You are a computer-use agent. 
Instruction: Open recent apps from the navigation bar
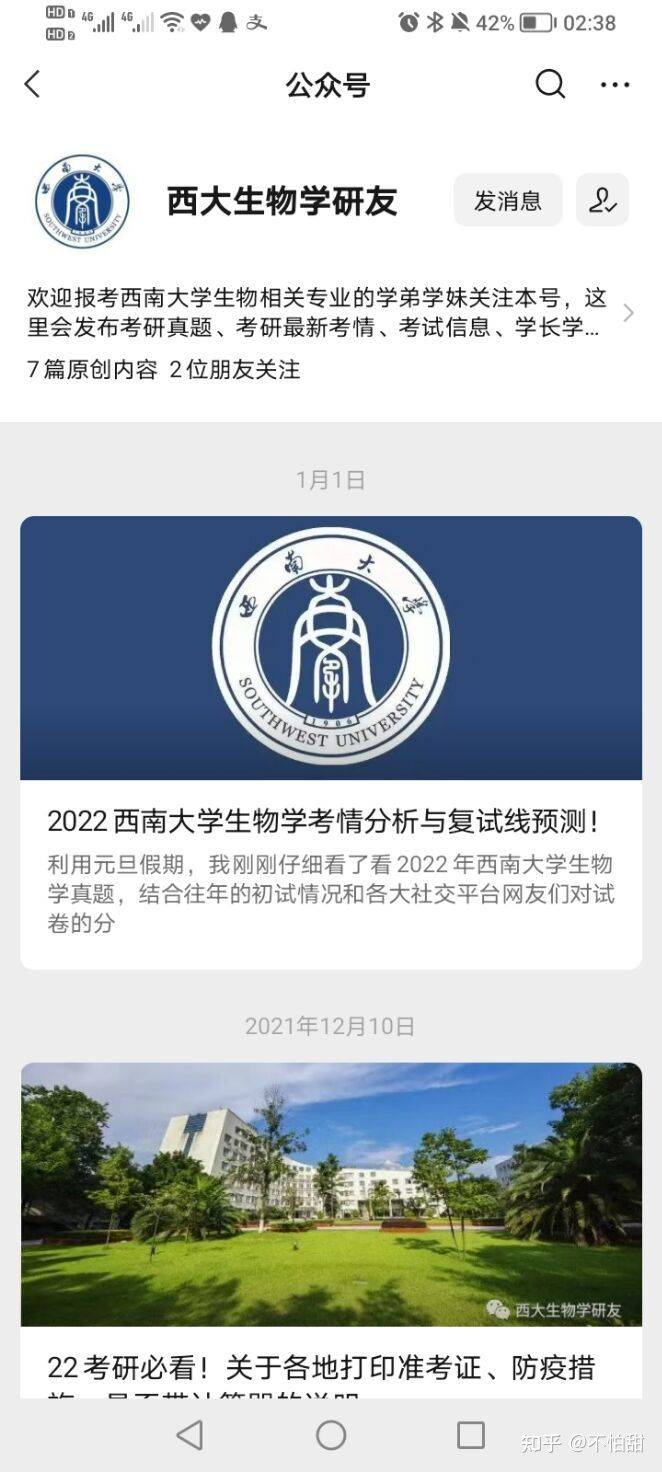point(470,1435)
